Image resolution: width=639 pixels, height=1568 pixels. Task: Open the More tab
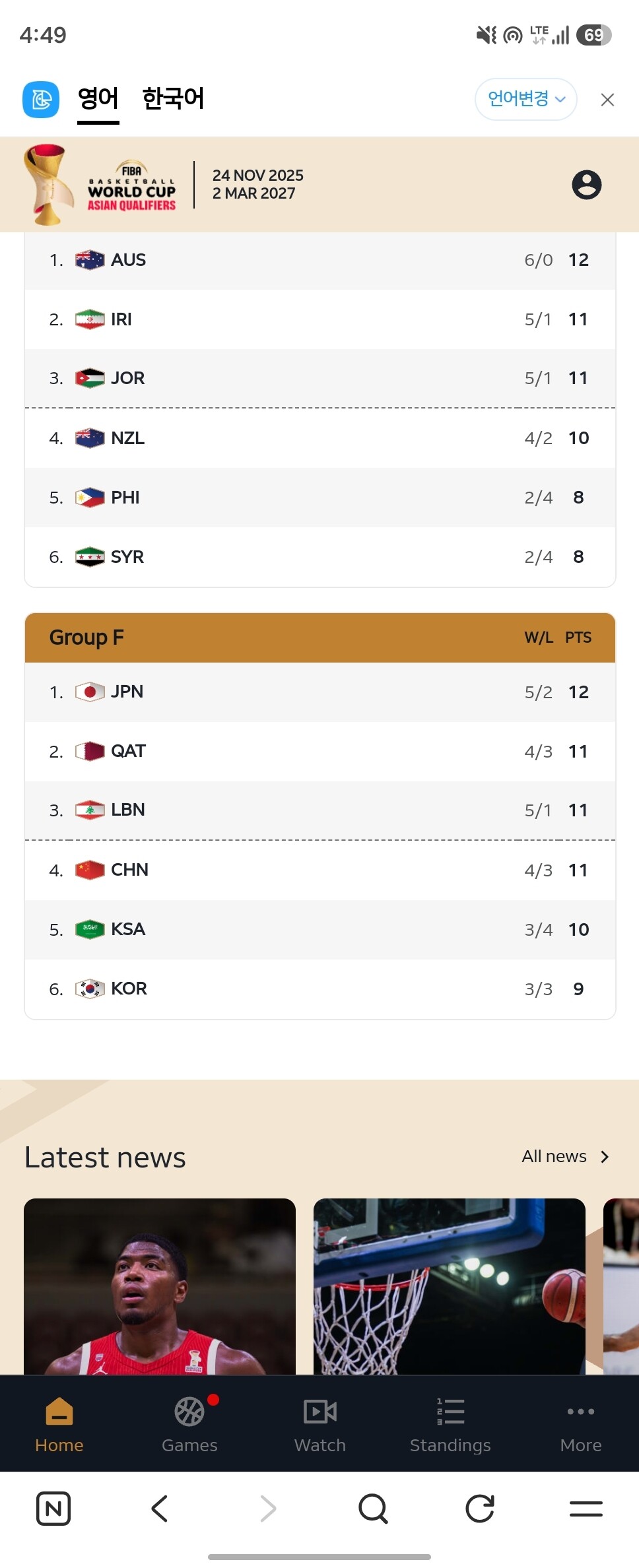point(581,1425)
